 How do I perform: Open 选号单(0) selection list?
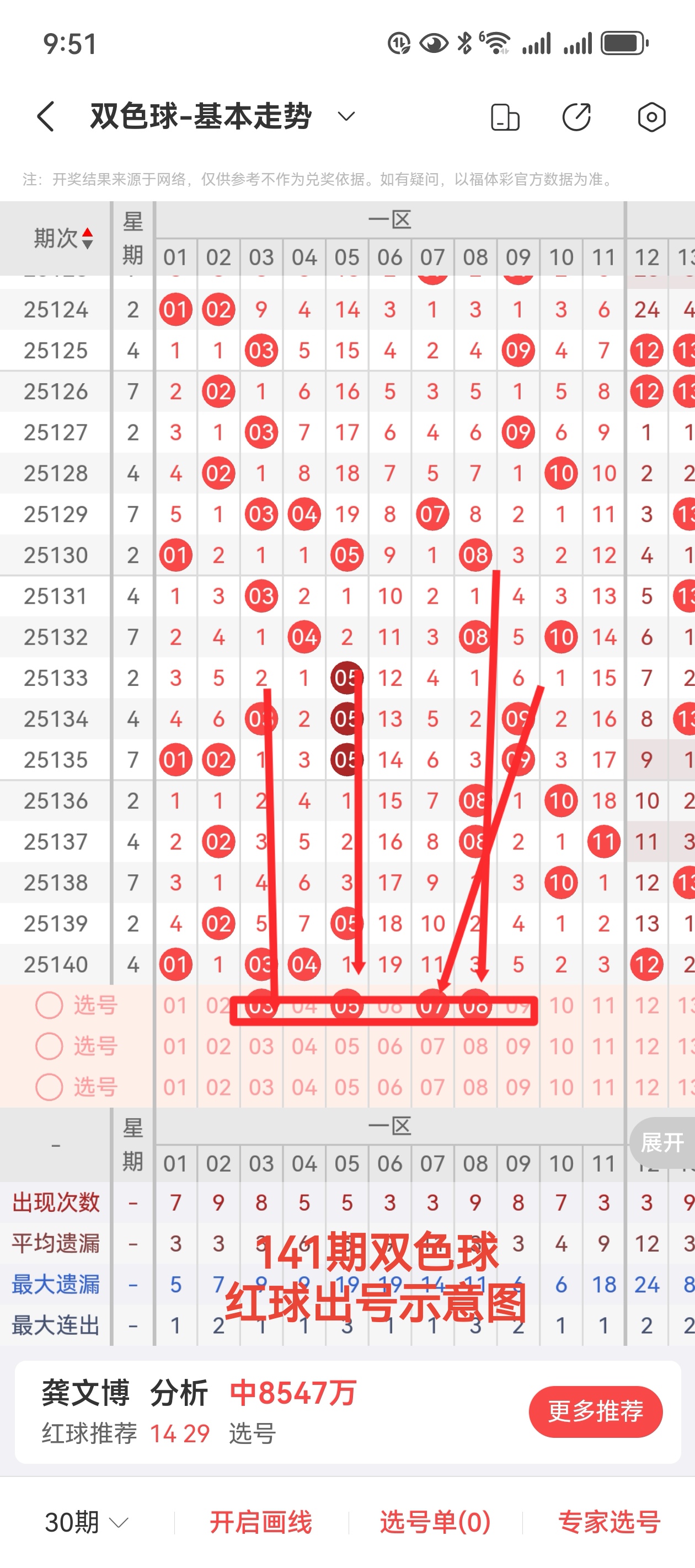[x=435, y=1522]
